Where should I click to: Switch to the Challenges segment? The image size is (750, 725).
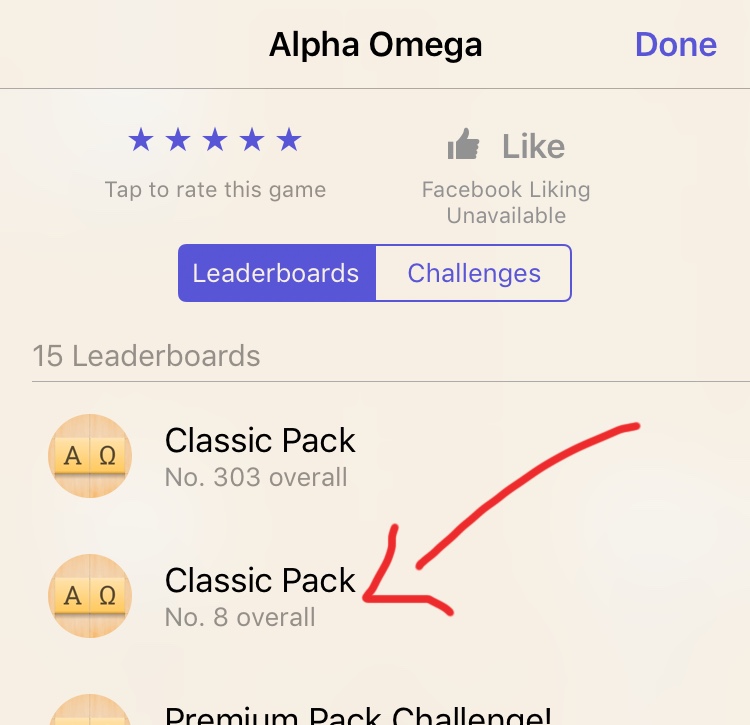474,273
